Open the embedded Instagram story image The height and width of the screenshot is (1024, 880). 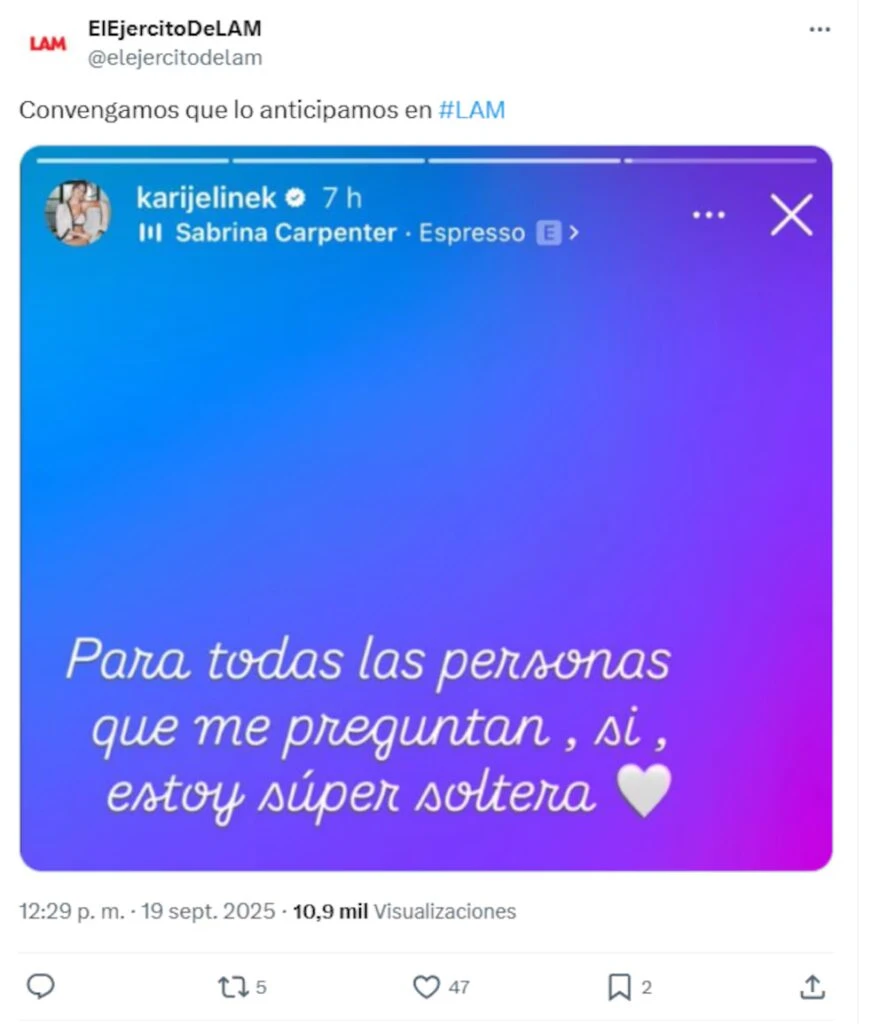(x=426, y=508)
